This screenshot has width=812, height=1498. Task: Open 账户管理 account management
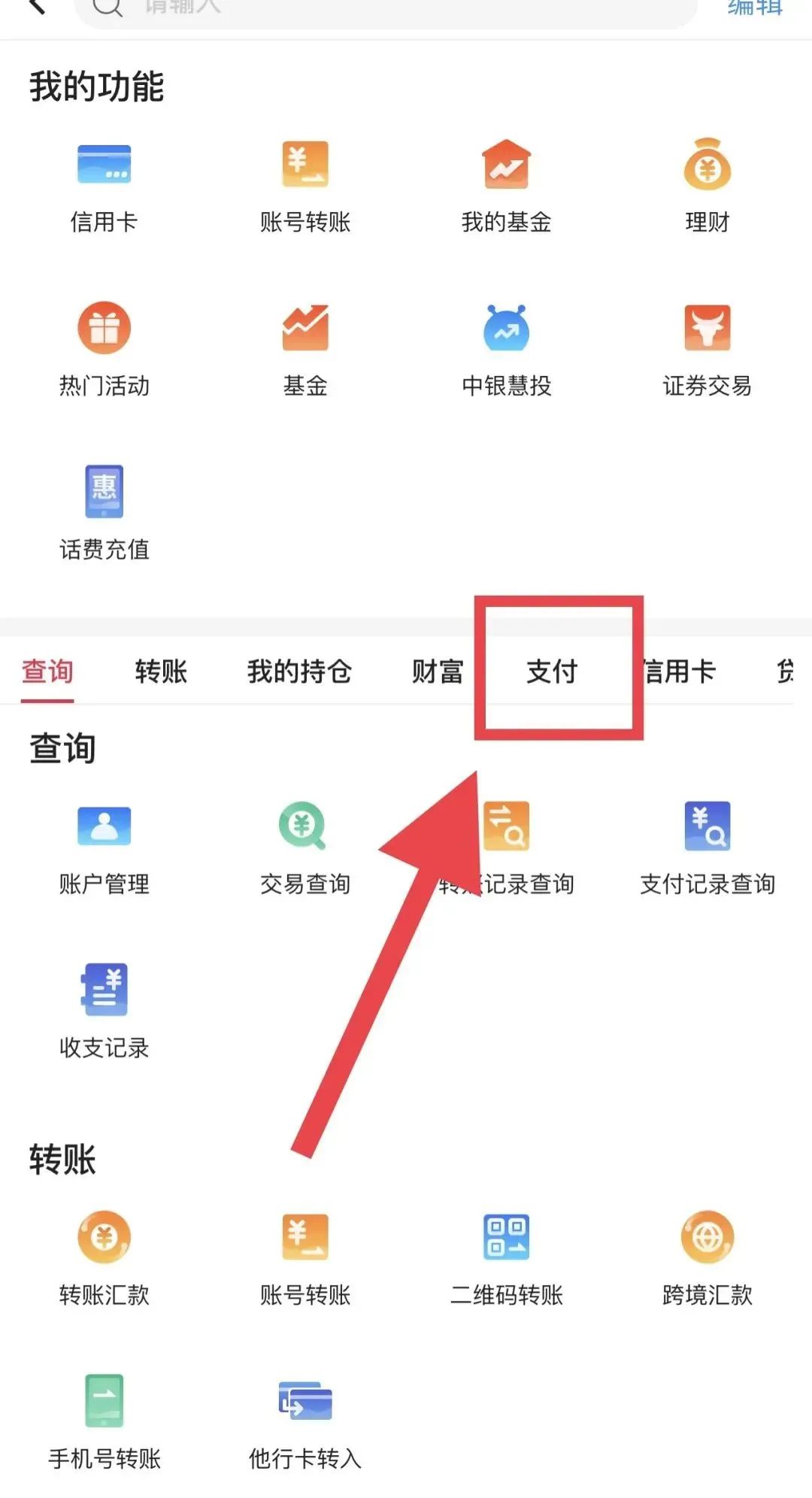[x=105, y=848]
